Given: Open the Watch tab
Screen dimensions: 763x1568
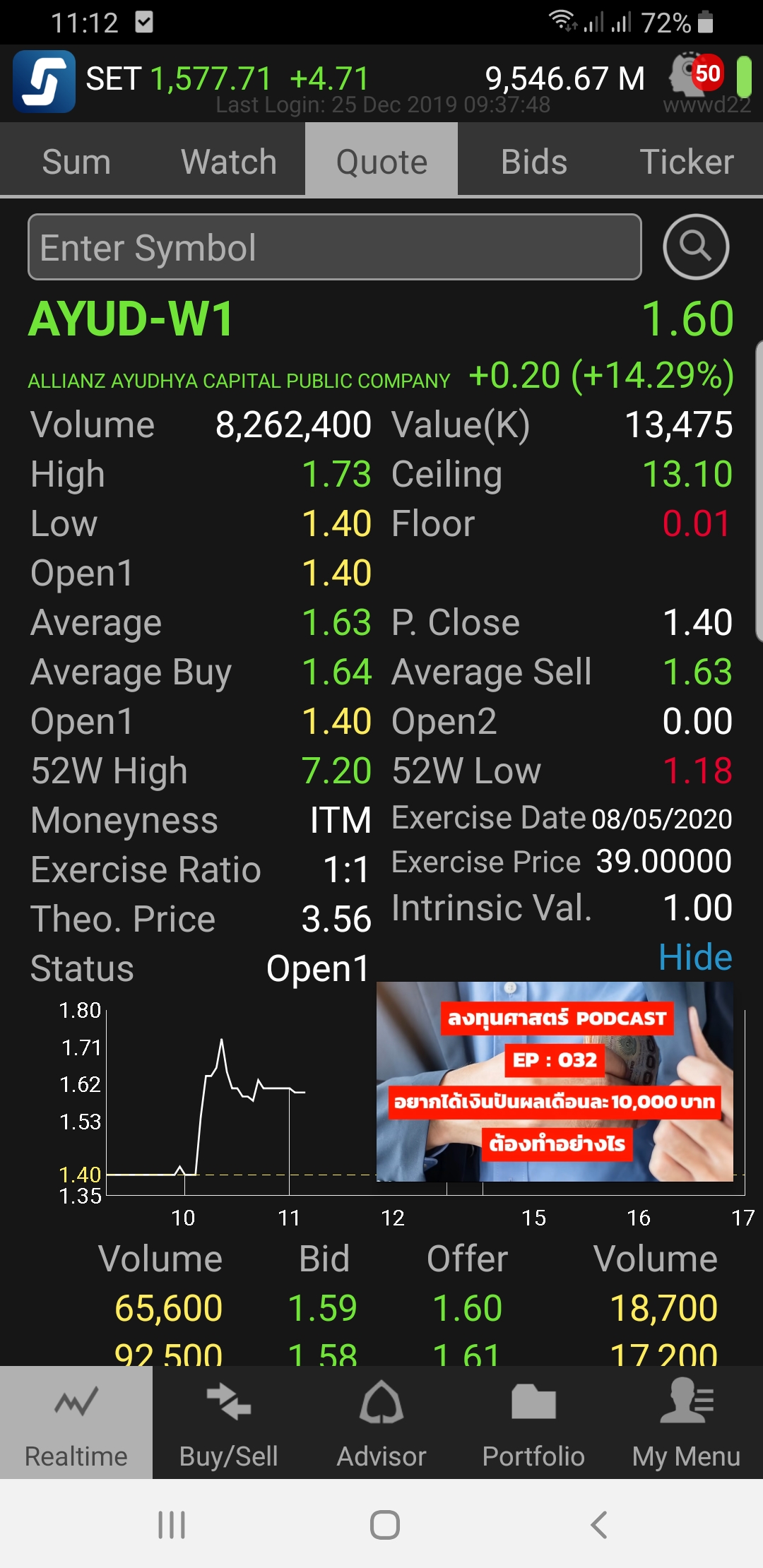Looking at the screenshot, I should coord(229,161).
